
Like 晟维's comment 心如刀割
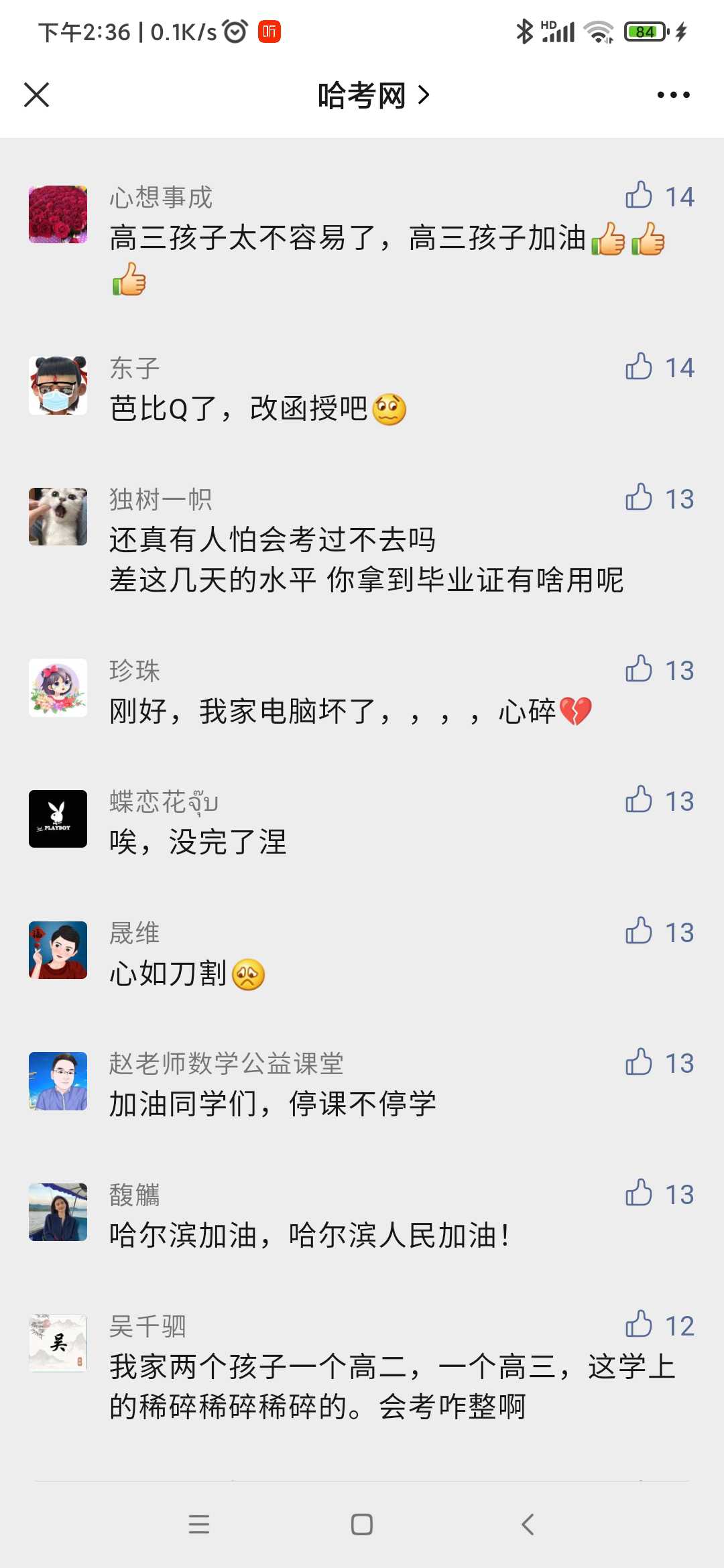pos(660,932)
